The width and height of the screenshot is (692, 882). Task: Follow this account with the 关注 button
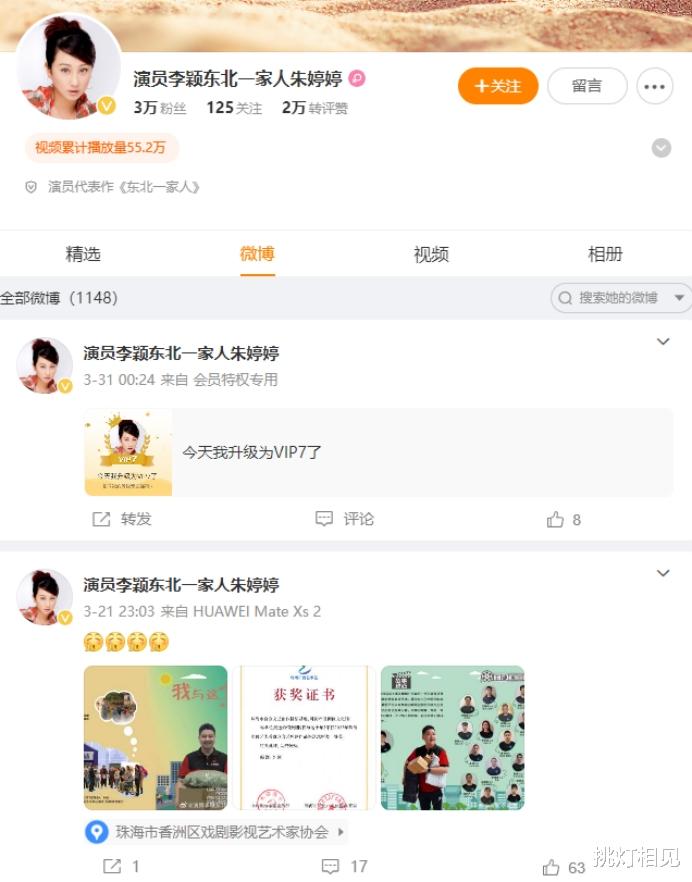498,86
